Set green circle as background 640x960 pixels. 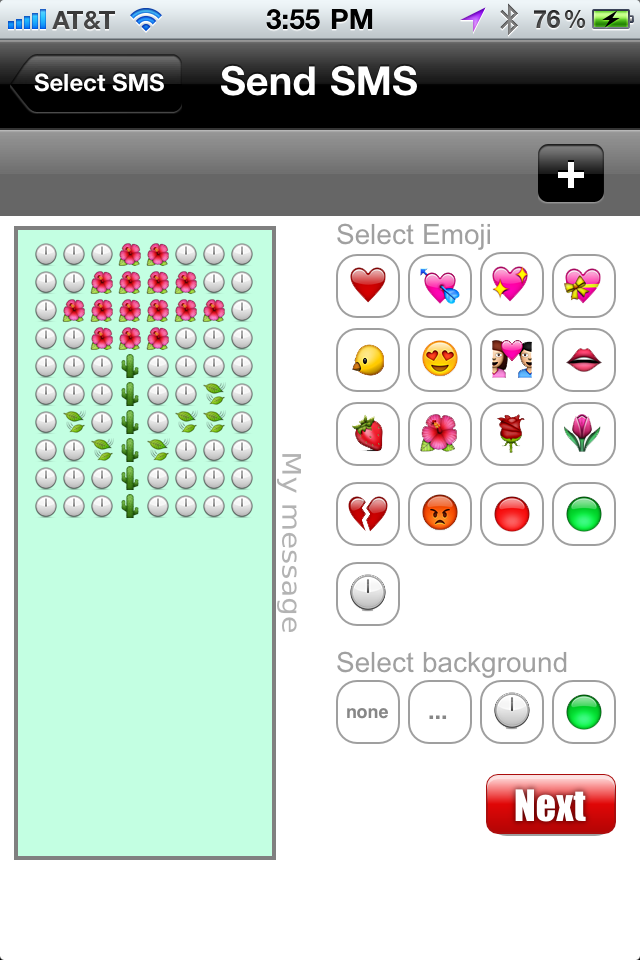click(584, 712)
